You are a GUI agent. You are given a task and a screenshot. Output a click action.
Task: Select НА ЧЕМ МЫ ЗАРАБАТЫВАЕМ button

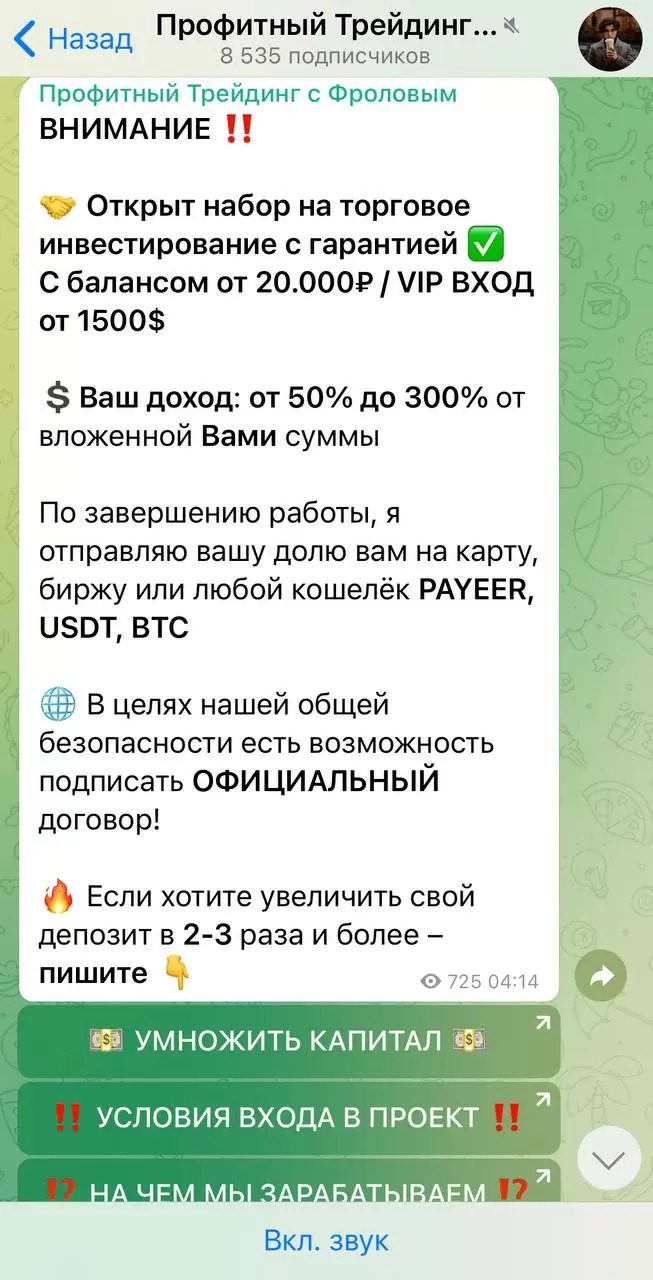point(288,1185)
